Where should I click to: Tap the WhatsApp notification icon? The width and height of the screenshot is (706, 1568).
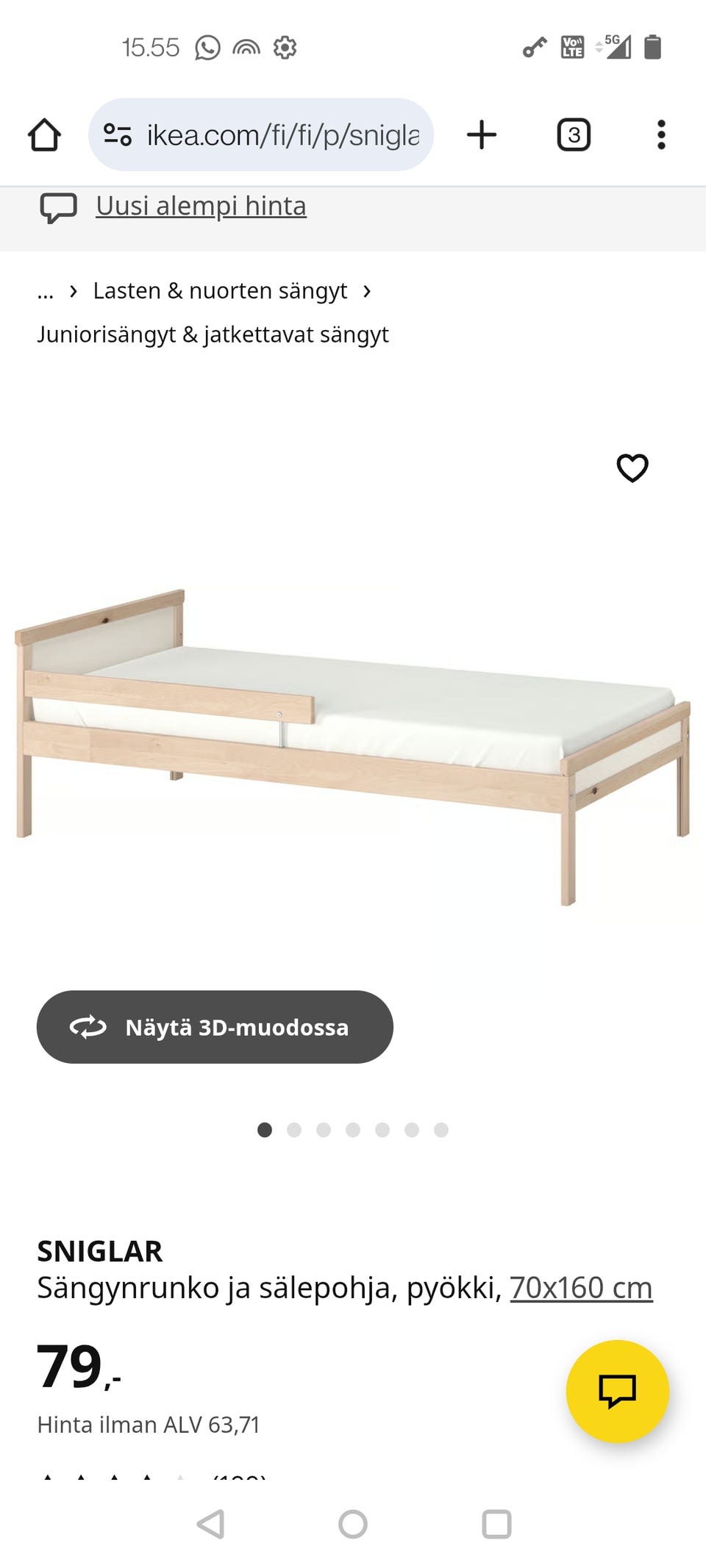coord(206,47)
